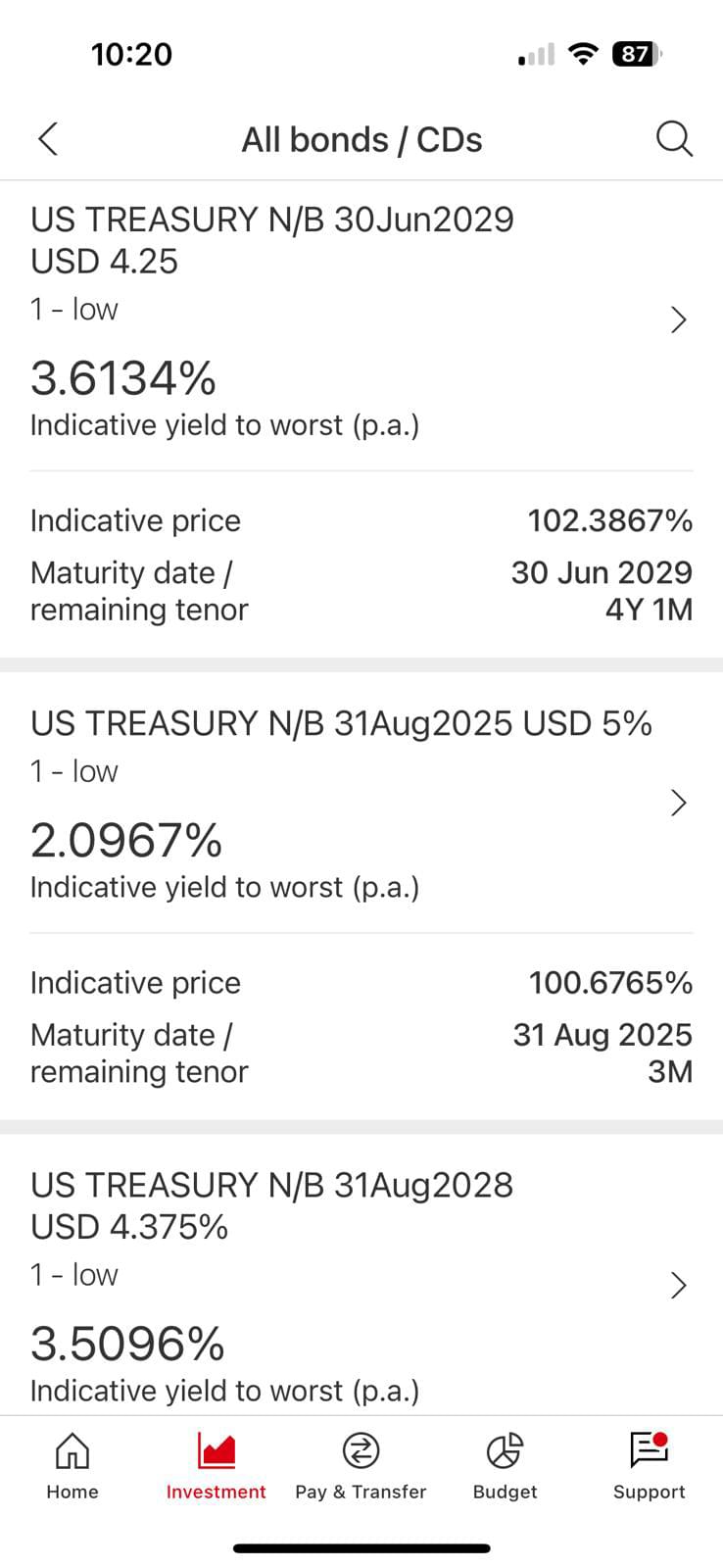Open the search magnifier icon
Screen dimensions: 723x1568
coord(674,139)
